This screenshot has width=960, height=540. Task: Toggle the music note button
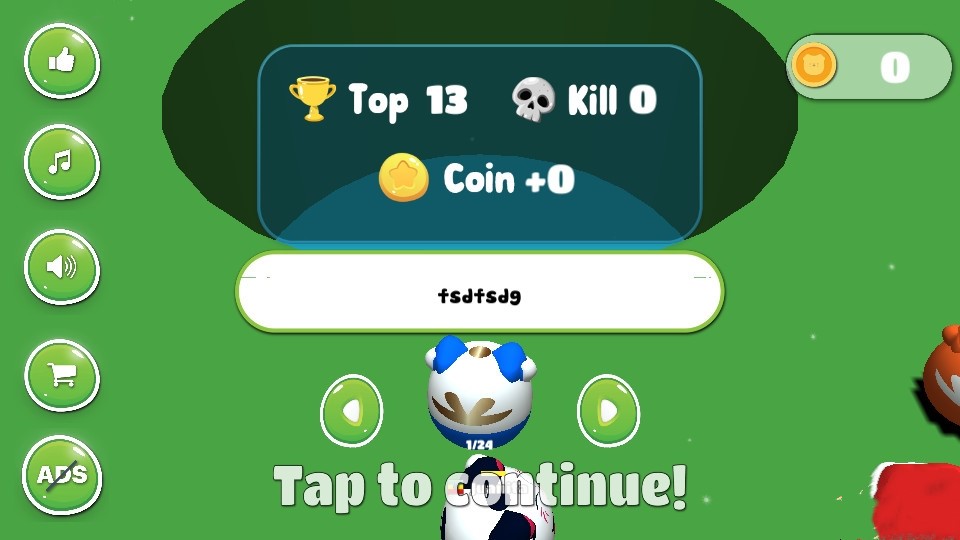(x=62, y=162)
